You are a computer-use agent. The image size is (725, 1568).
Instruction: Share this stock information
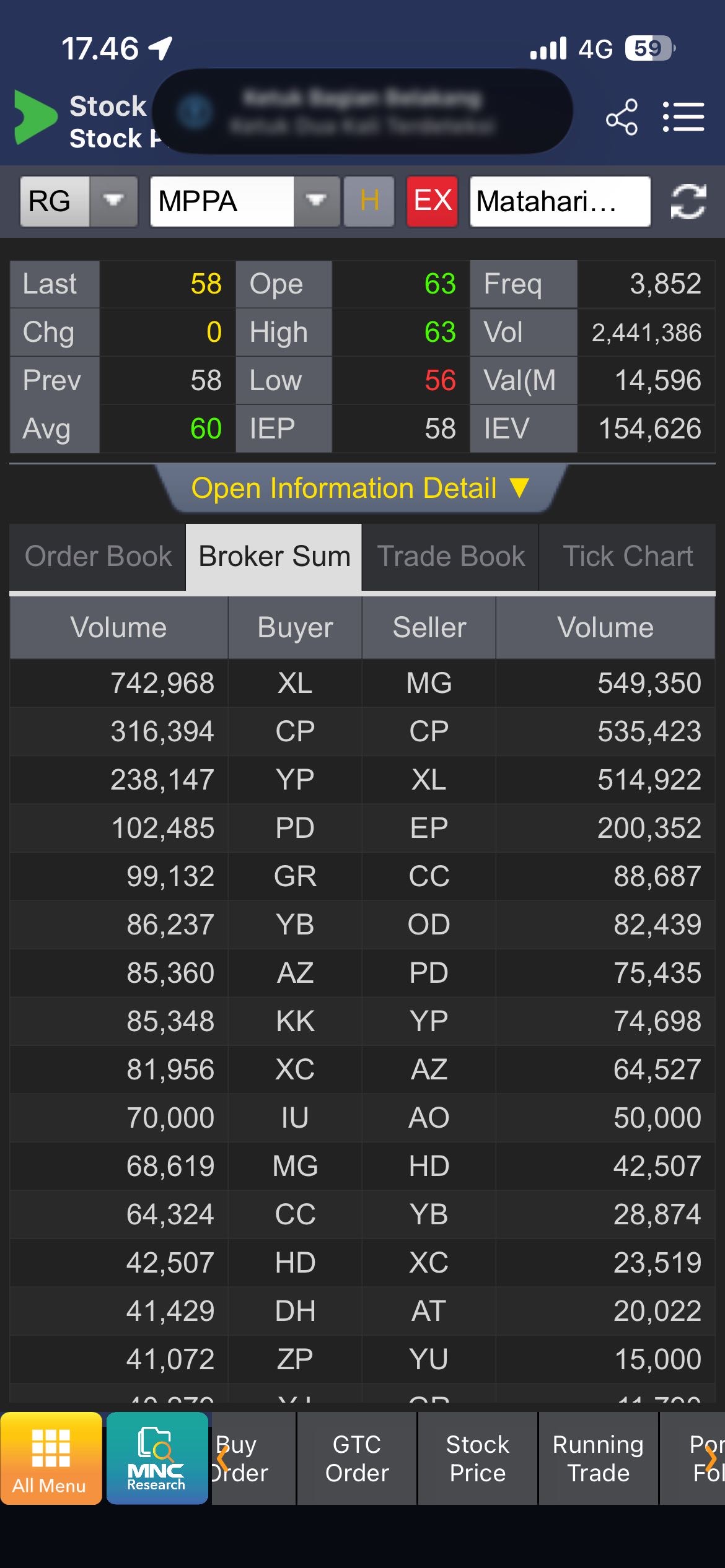point(622,117)
